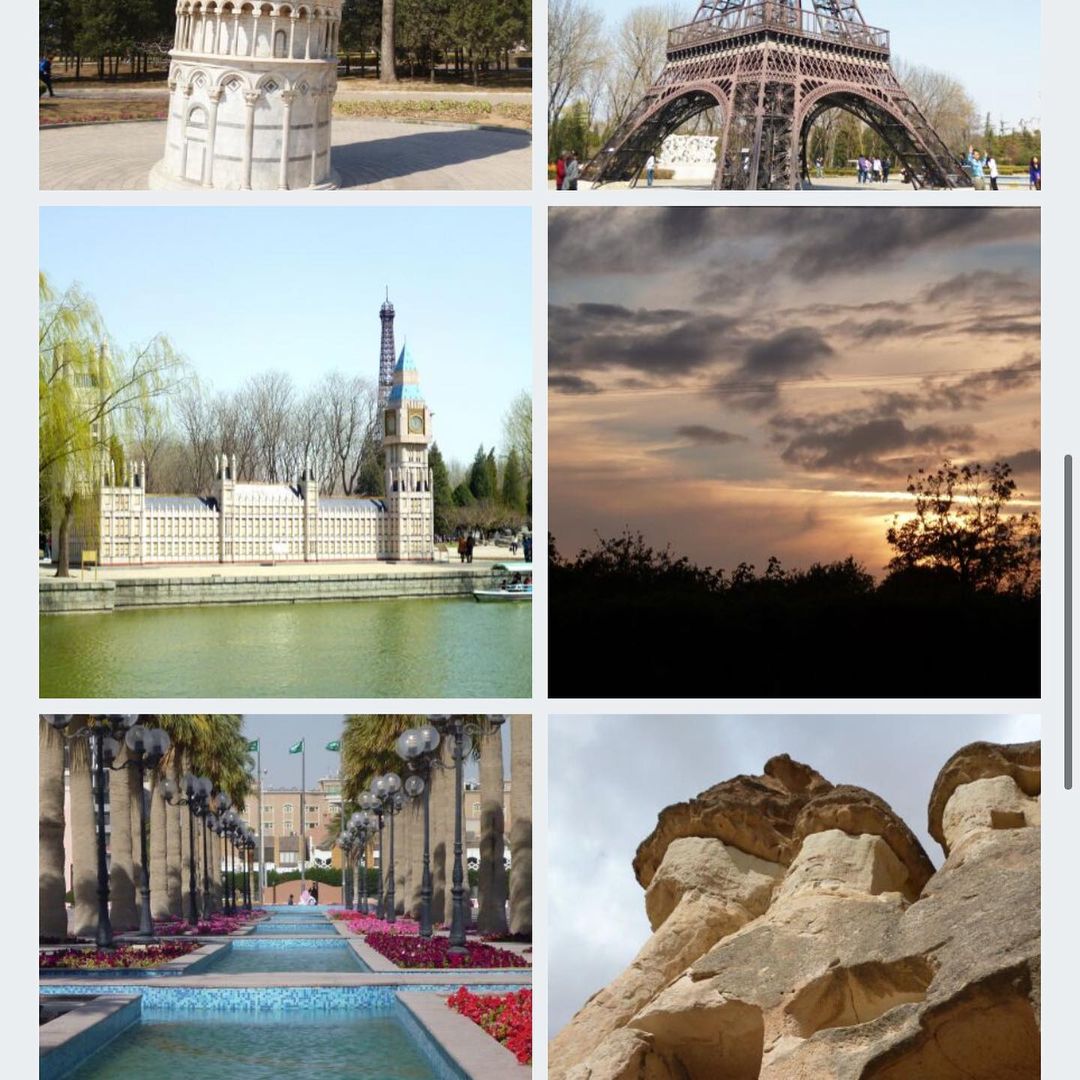
Task: Open the sandstone rock formation photo
Action: pyautogui.click(x=794, y=896)
